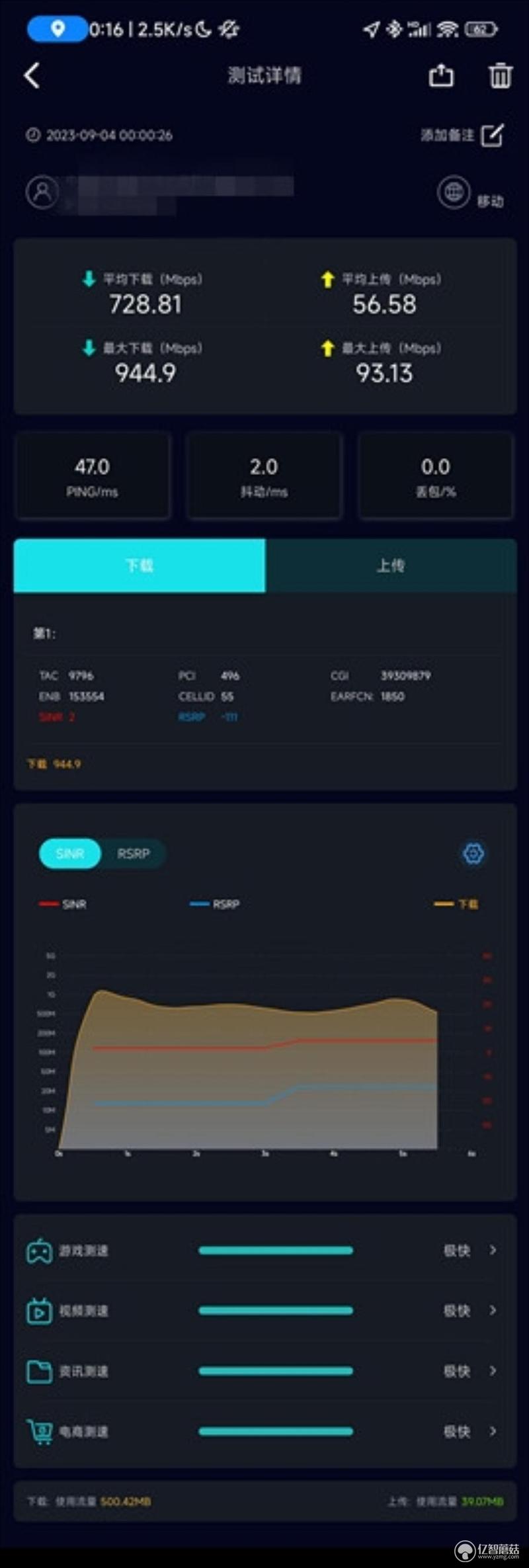Switch chart to RSRP
The width and height of the screenshot is (529, 1568).
(134, 853)
